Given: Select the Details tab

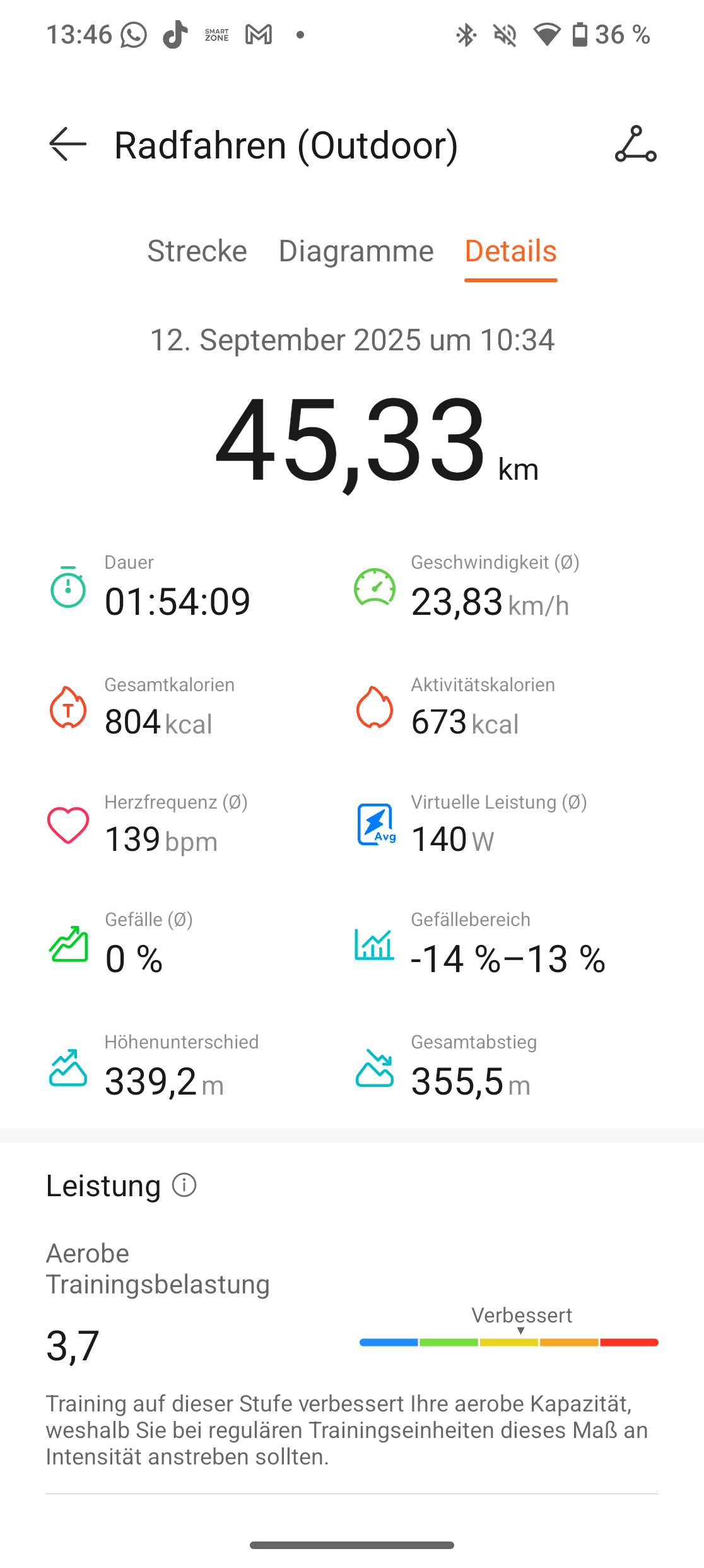Looking at the screenshot, I should click(x=510, y=251).
